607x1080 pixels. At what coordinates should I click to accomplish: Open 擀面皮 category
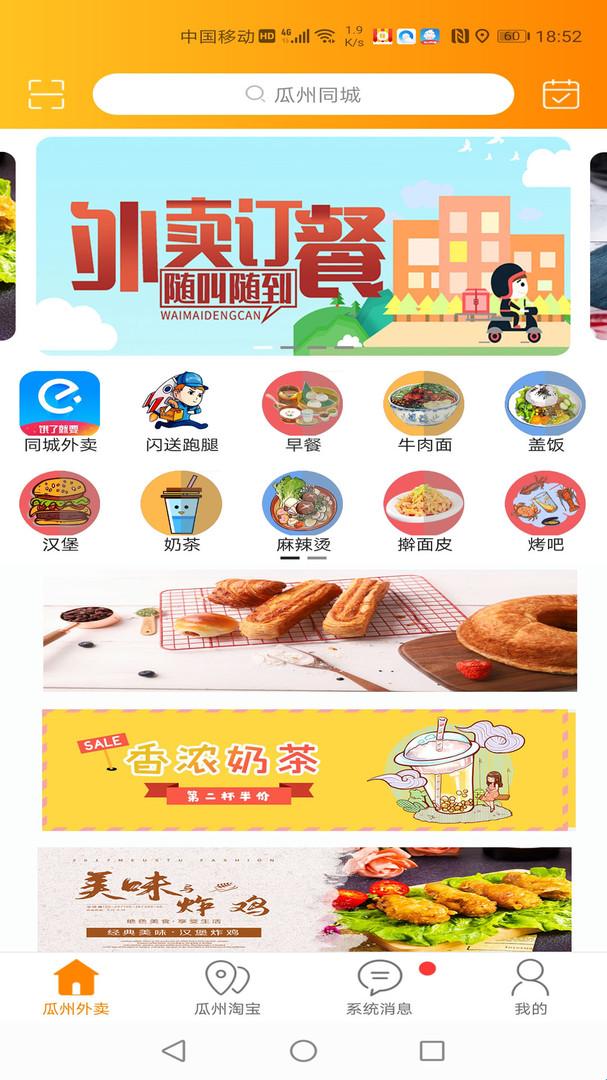424,512
